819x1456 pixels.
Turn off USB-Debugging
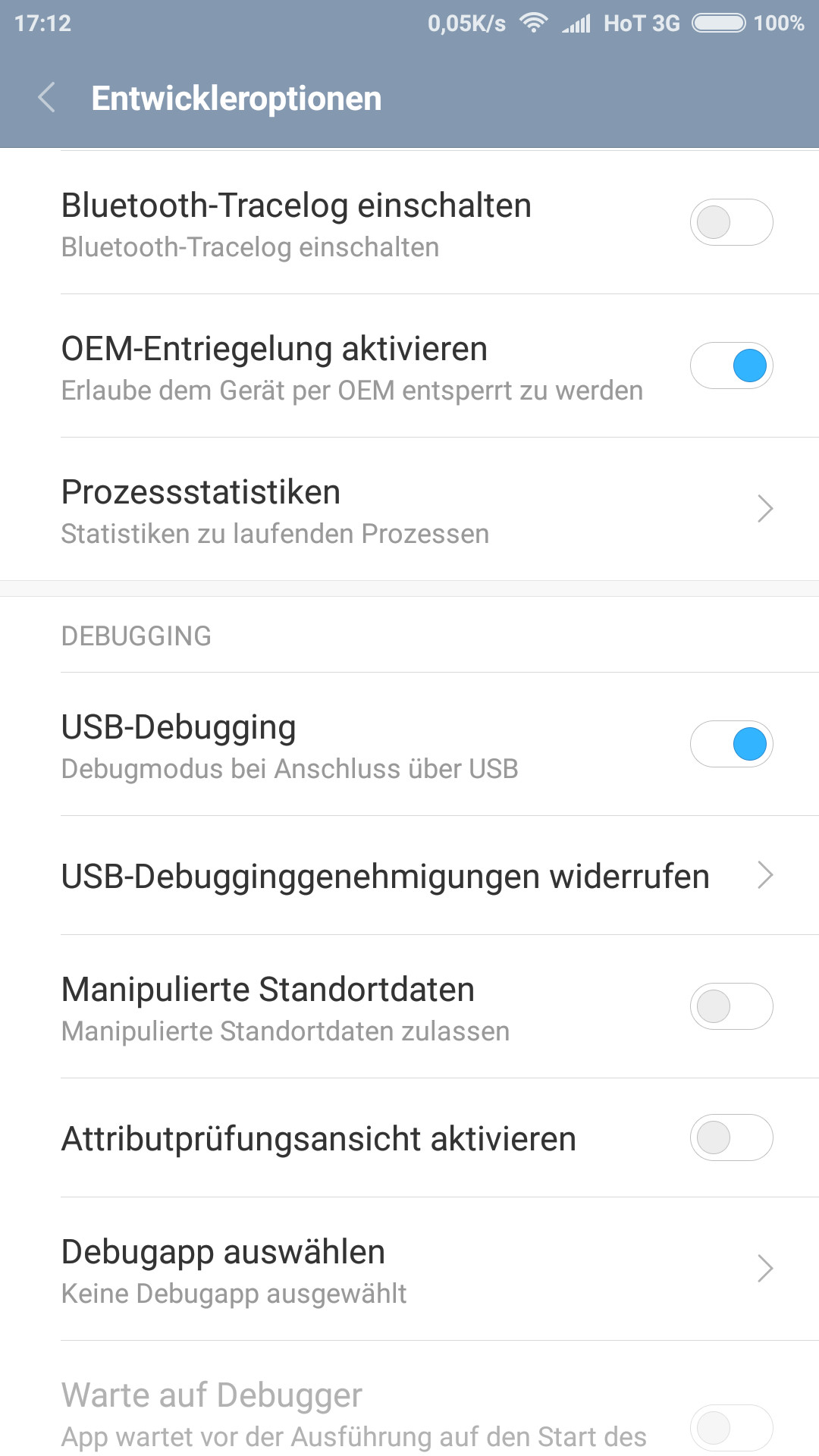pos(731,744)
